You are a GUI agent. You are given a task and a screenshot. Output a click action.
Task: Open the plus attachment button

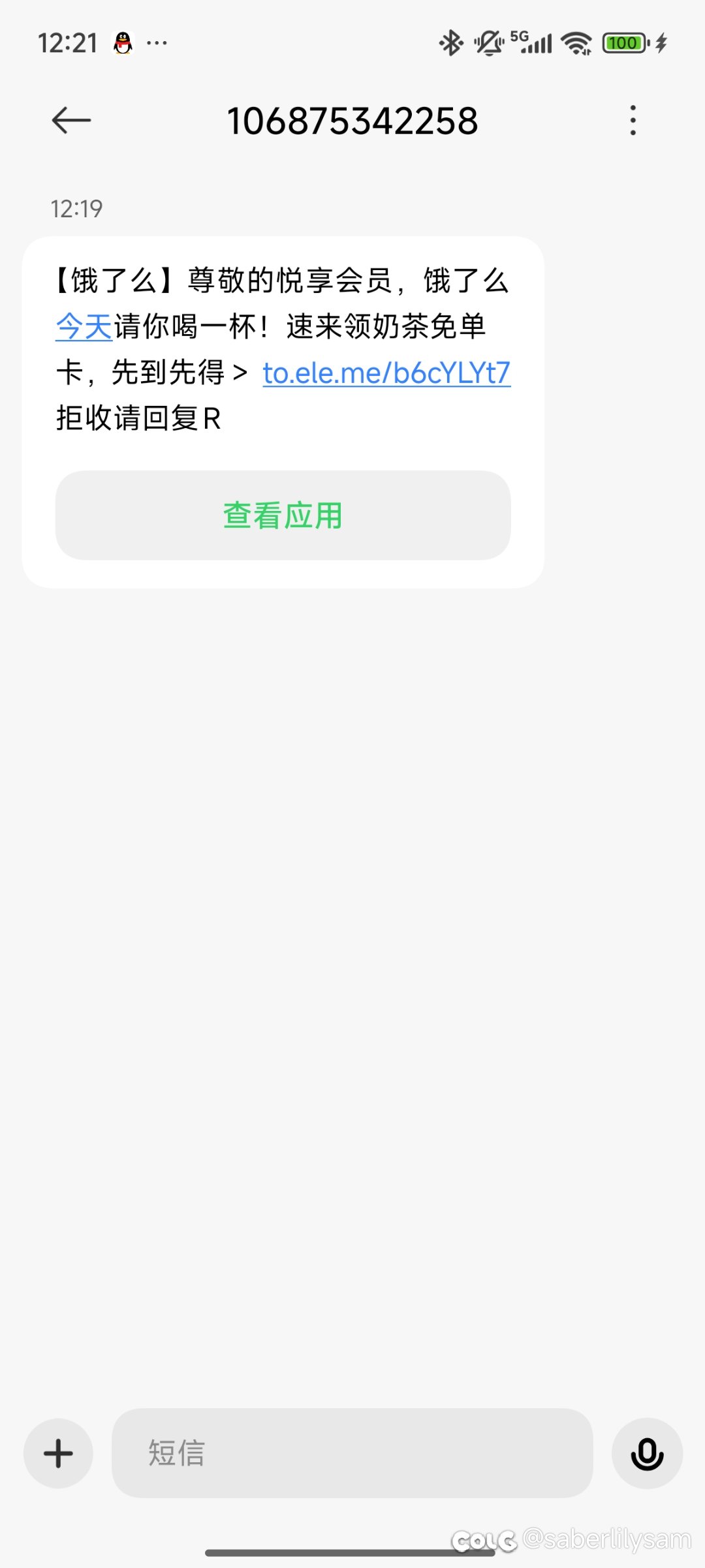point(58,1453)
